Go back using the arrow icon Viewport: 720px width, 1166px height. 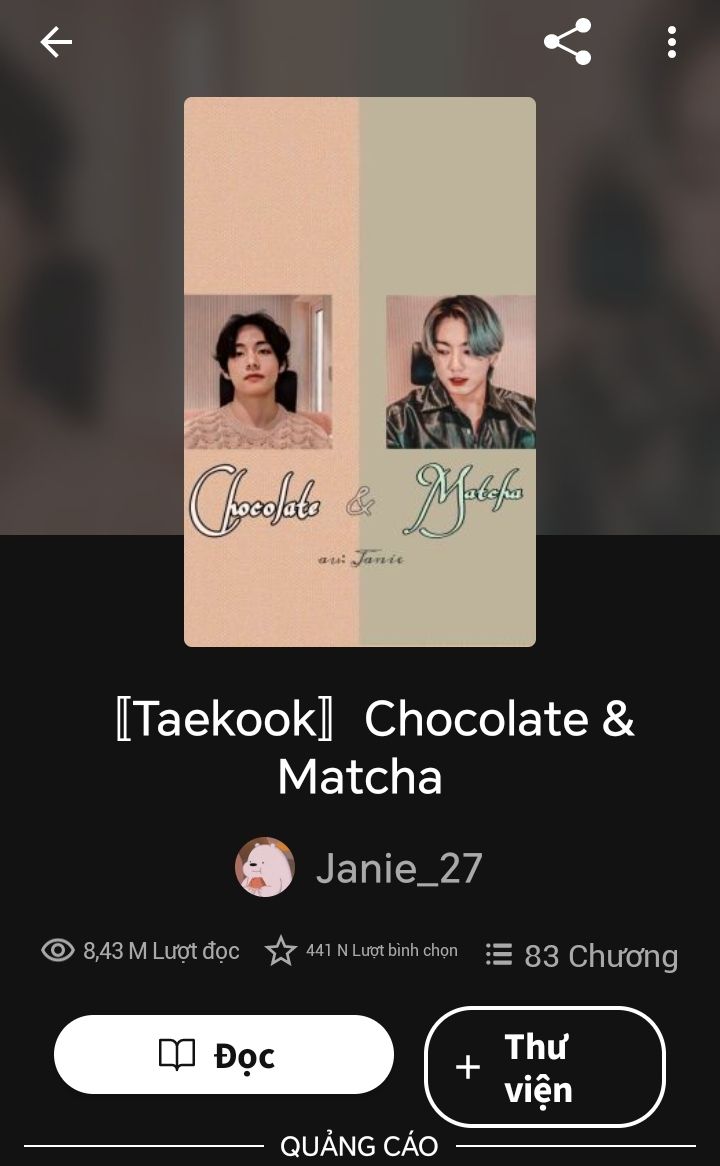[x=56, y=42]
